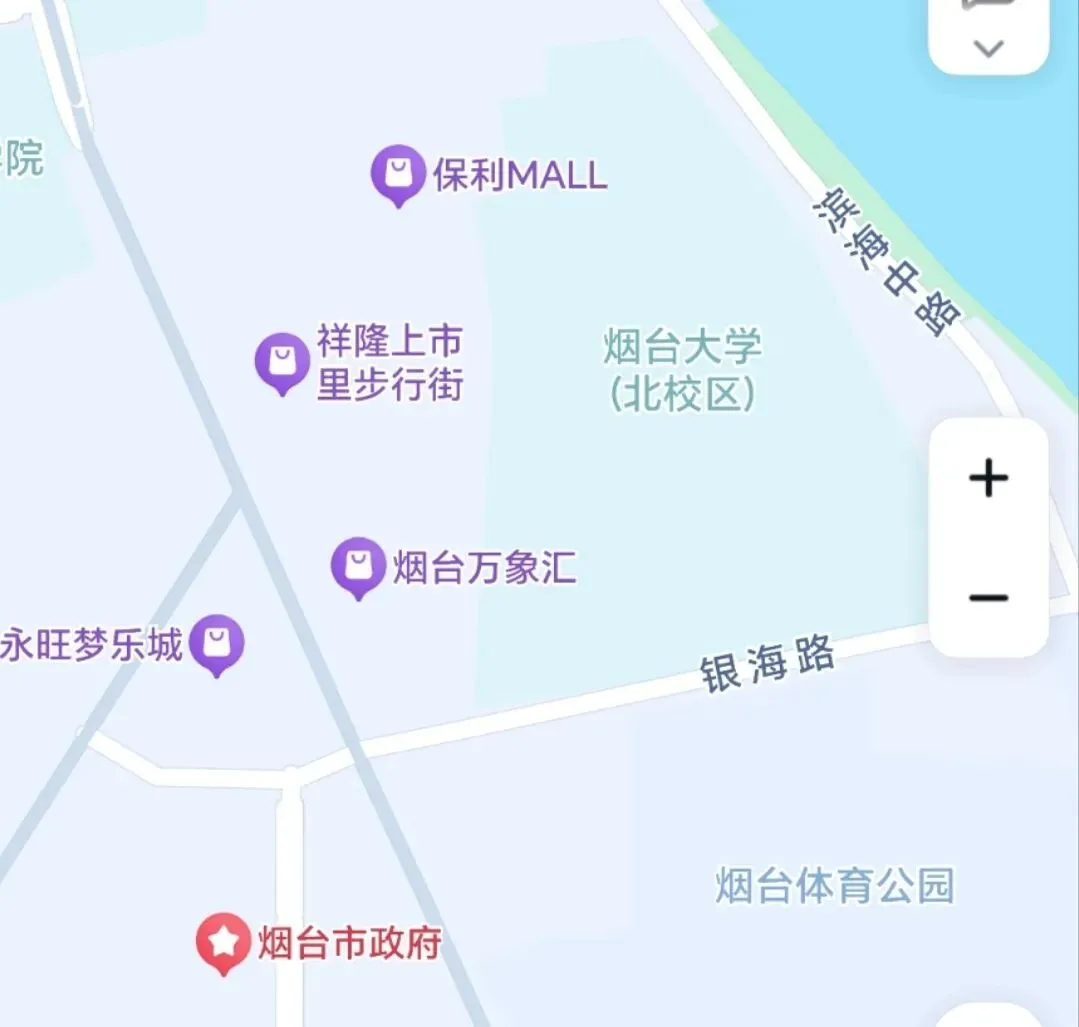Open the 永旺梦乐城 mall marker
Screen dimensions: 1079x1027
pyautogui.click(x=217, y=643)
